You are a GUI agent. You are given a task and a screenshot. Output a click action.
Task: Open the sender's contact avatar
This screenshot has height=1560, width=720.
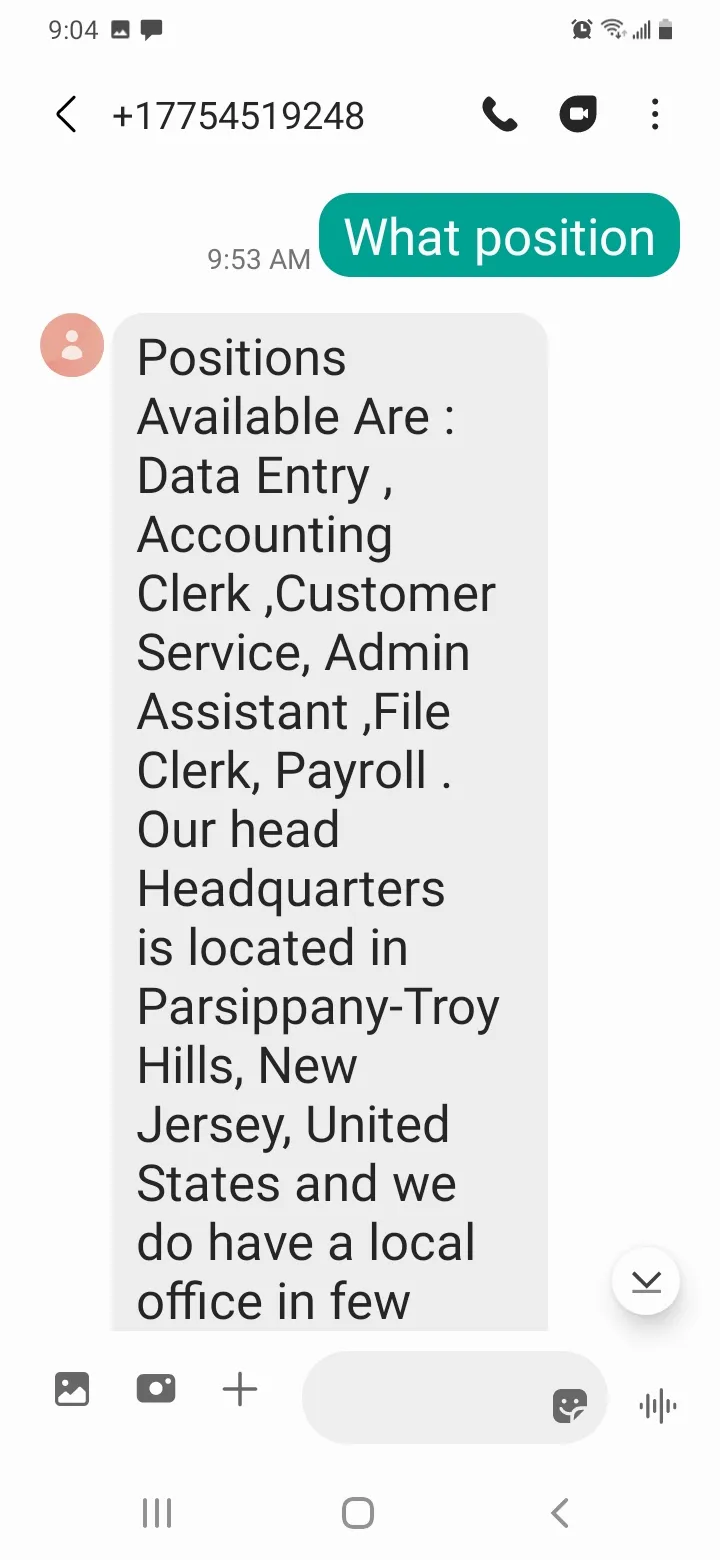pos(72,345)
